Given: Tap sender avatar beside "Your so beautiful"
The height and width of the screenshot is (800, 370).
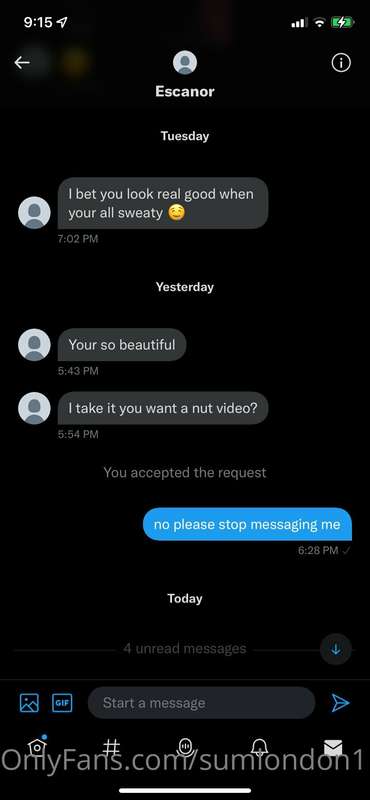Looking at the screenshot, I should pyautogui.click(x=34, y=345).
